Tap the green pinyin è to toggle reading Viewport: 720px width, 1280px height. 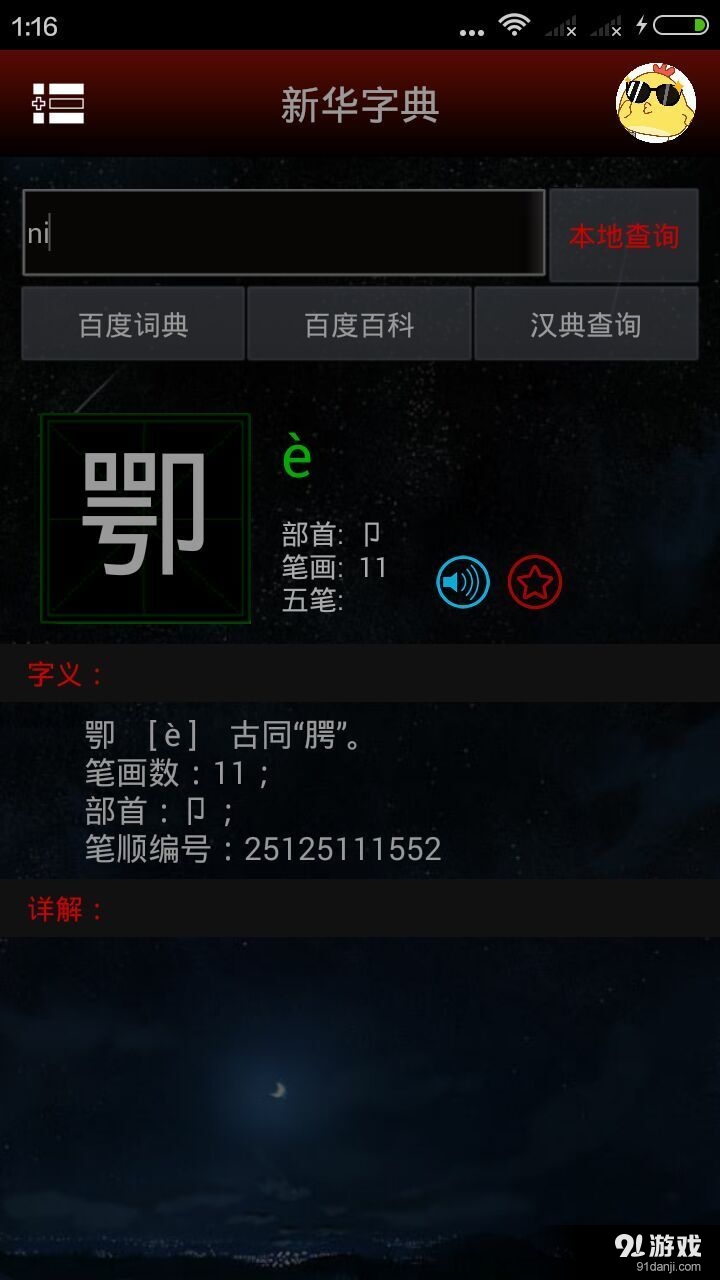[x=297, y=458]
